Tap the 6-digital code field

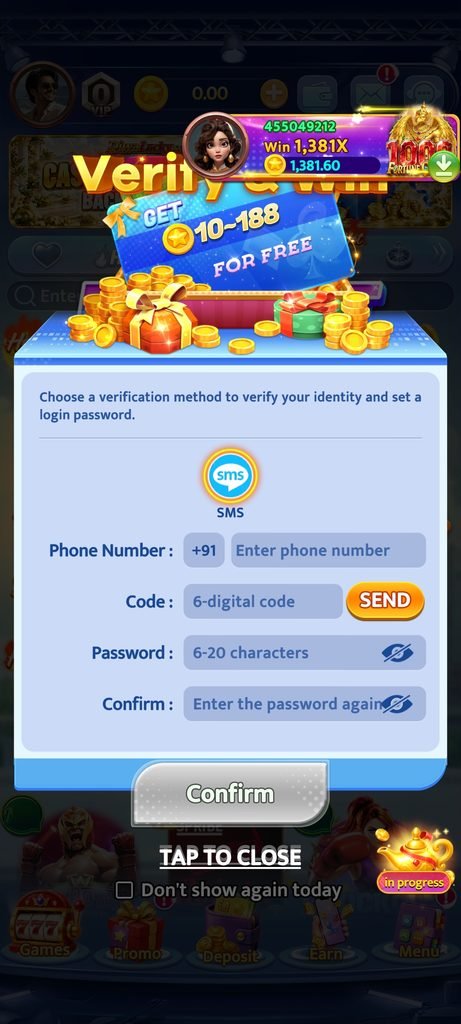pos(263,601)
